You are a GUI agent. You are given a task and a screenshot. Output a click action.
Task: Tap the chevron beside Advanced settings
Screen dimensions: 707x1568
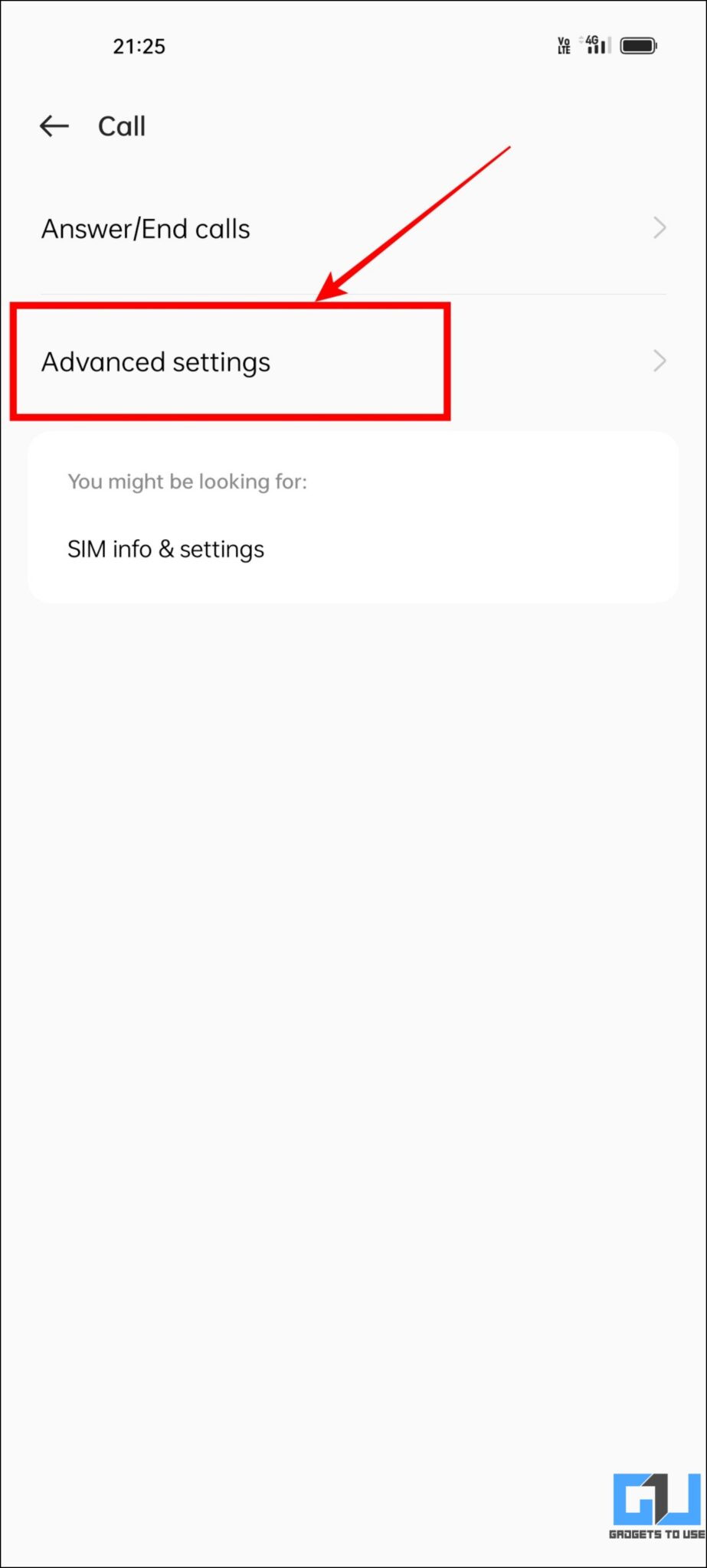(660, 361)
